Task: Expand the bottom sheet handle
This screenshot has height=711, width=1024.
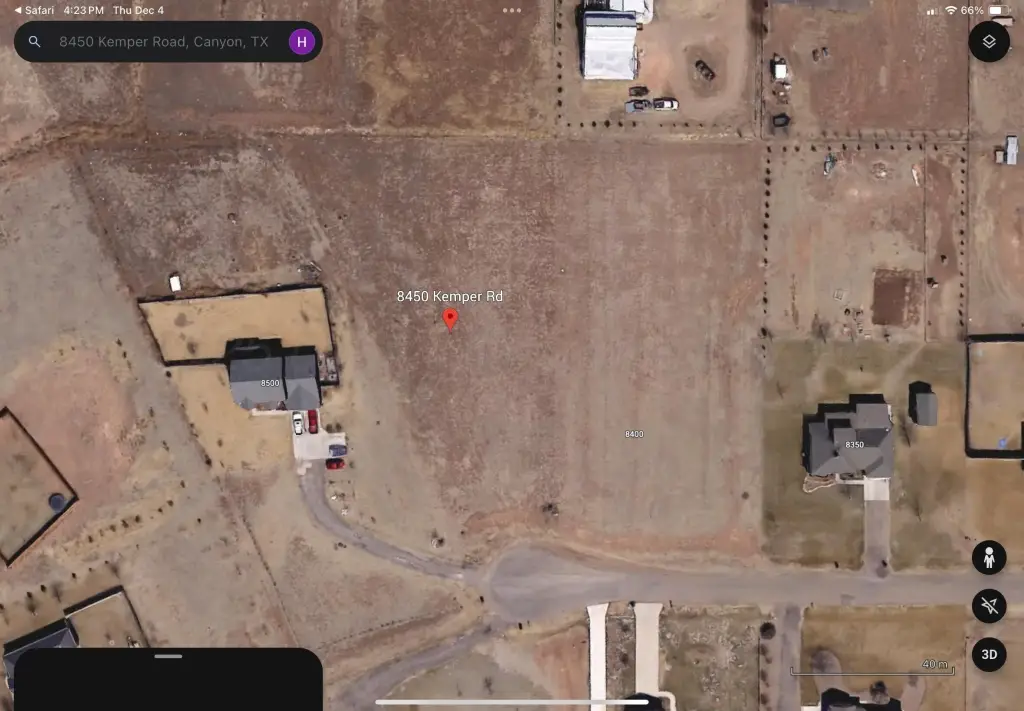Action: [x=169, y=657]
